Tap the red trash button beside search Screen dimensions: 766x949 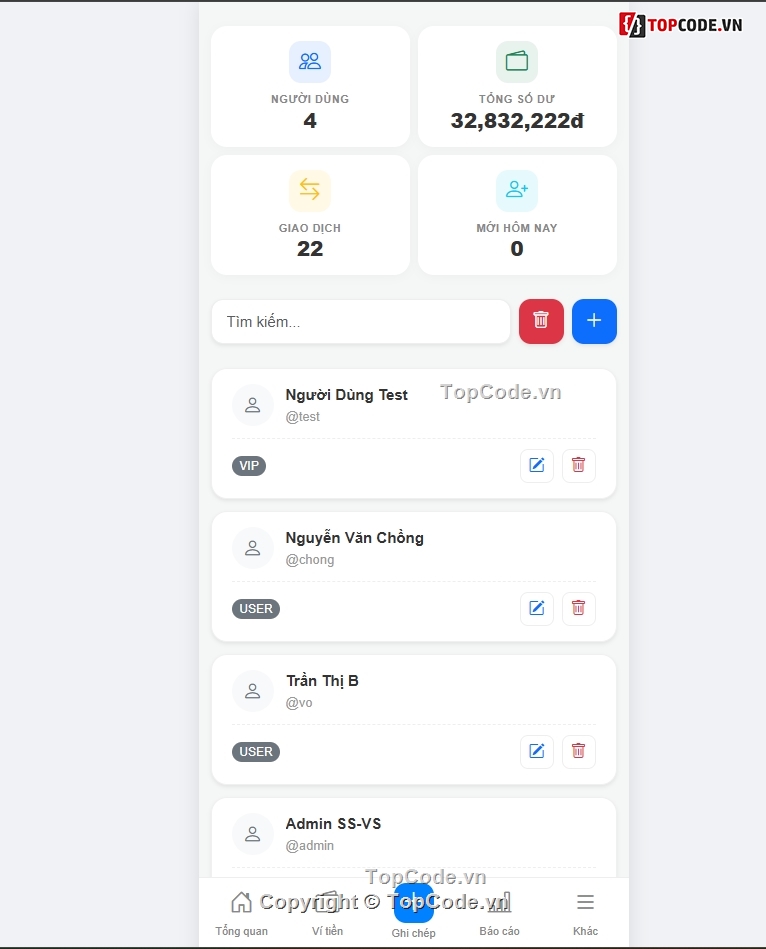pos(541,321)
